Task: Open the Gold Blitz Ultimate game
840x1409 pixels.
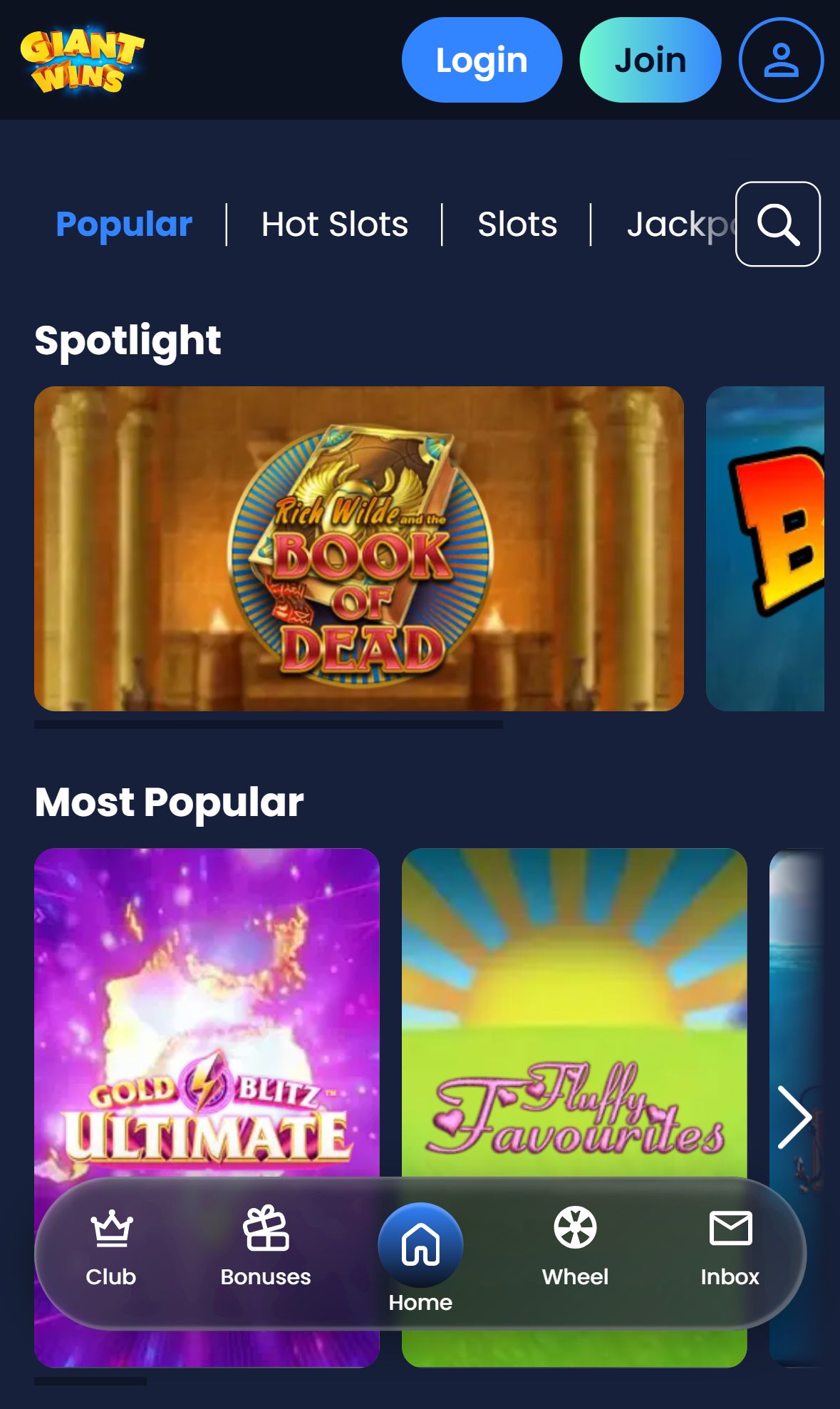Action: pos(207,1012)
